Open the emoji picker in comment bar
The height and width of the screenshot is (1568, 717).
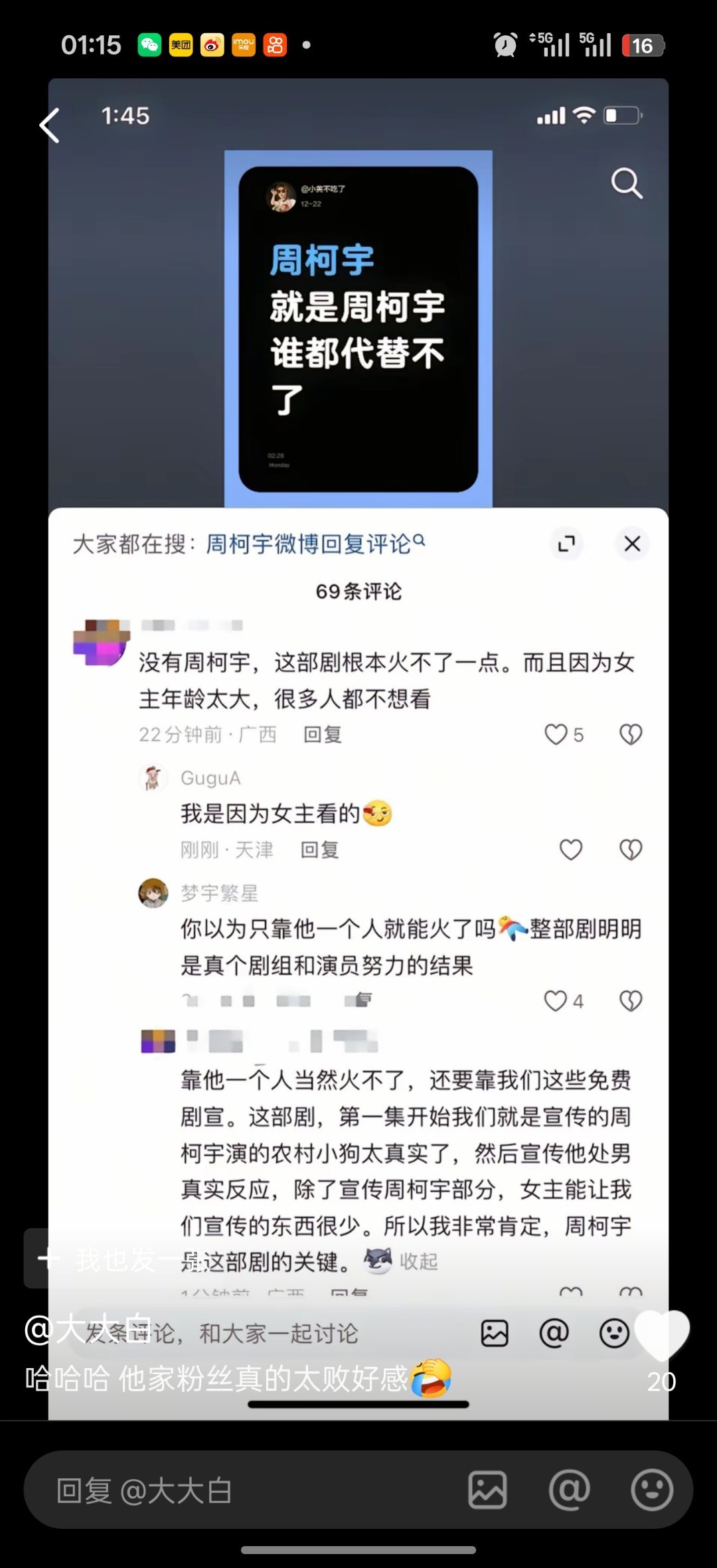614,1334
